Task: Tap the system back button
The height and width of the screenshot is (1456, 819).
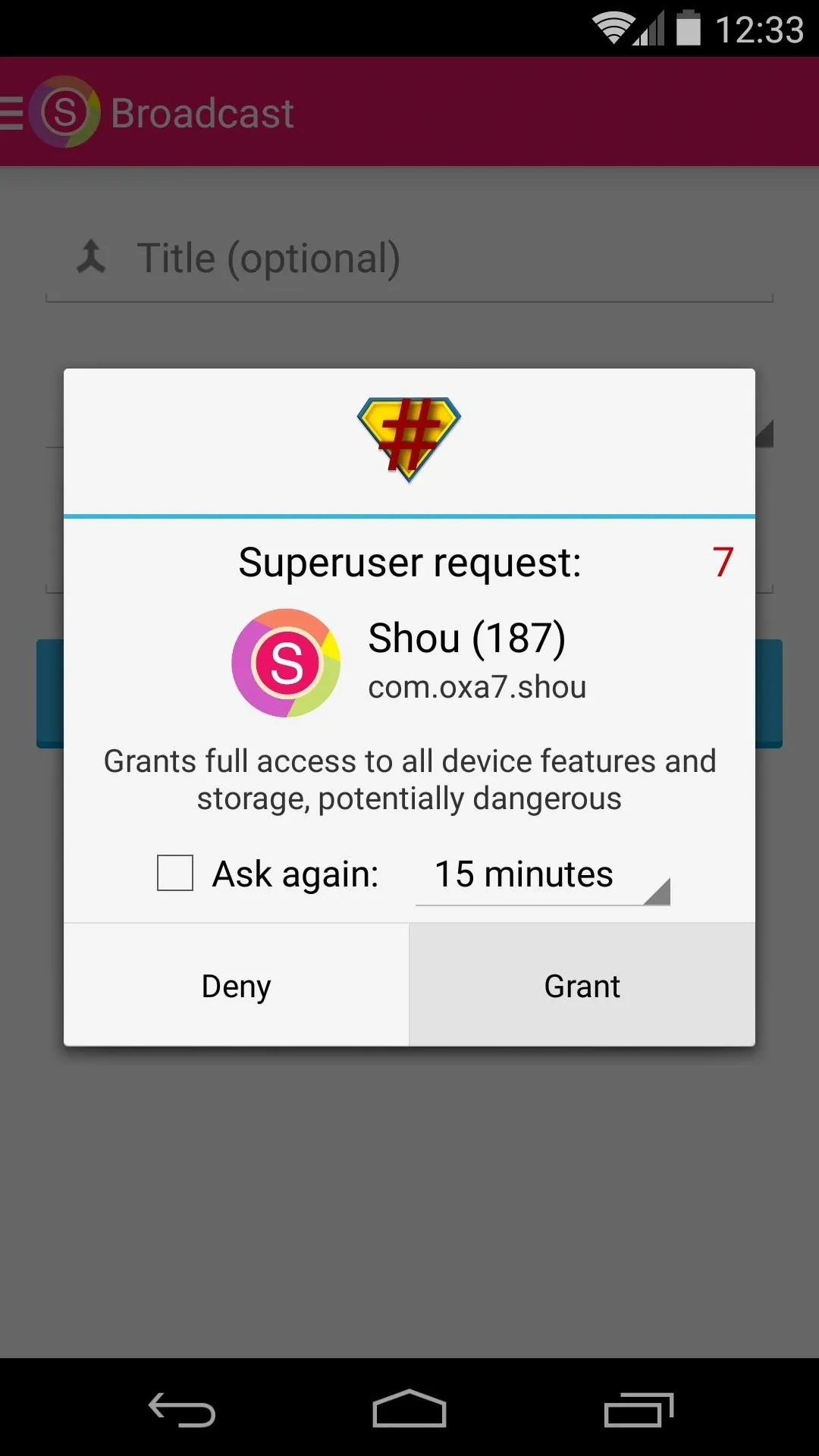Action: coord(182,1410)
